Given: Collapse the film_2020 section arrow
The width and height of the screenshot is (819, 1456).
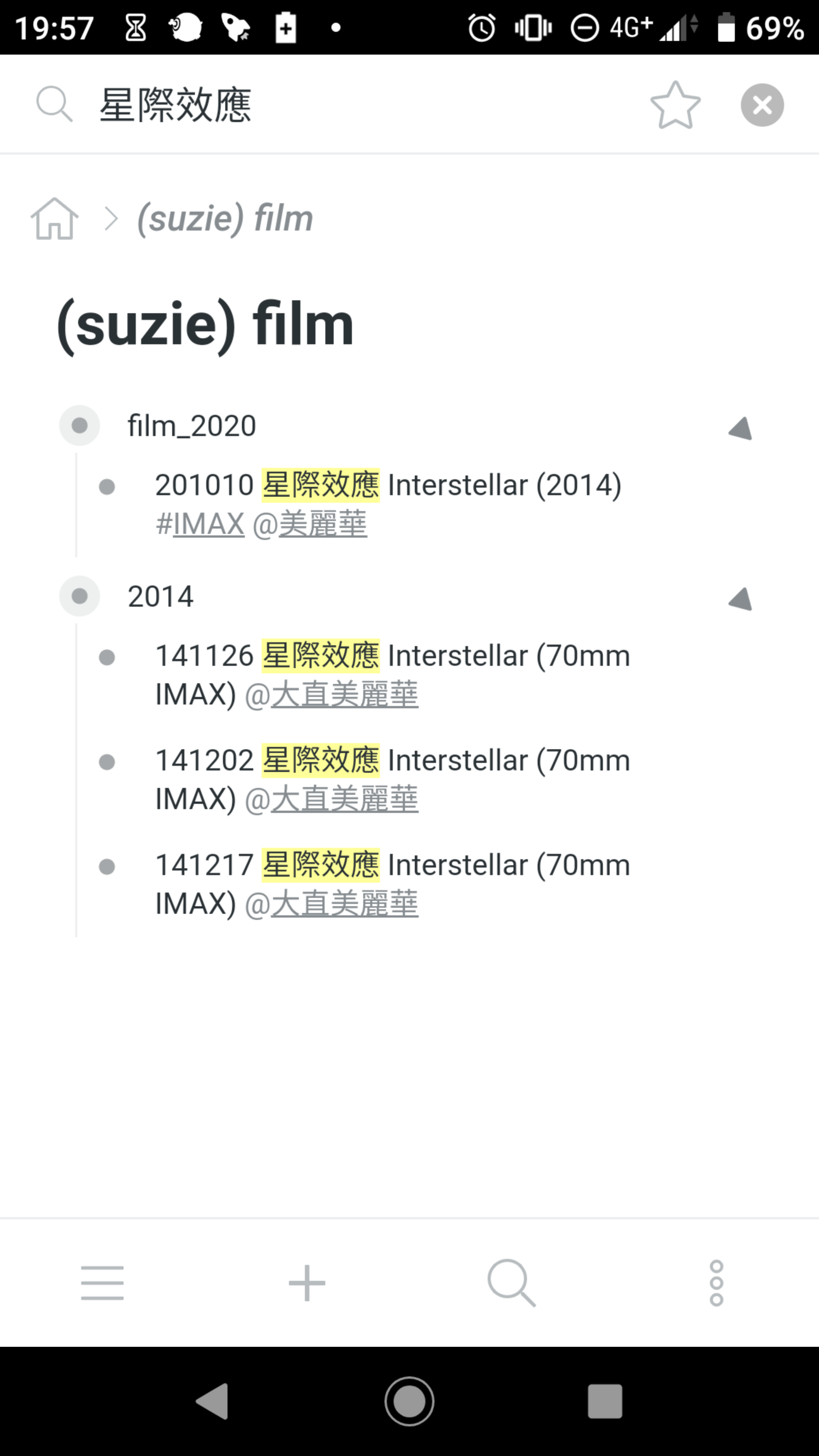Looking at the screenshot, I should [741, 428].
